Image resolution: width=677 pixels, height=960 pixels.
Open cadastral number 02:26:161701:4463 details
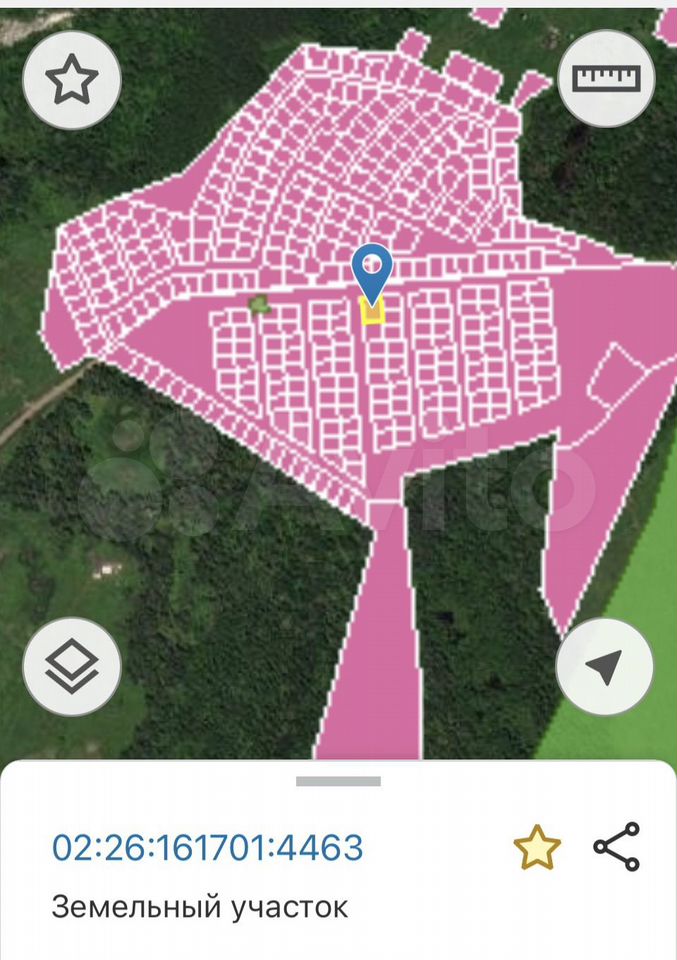[x=207, y=848]
